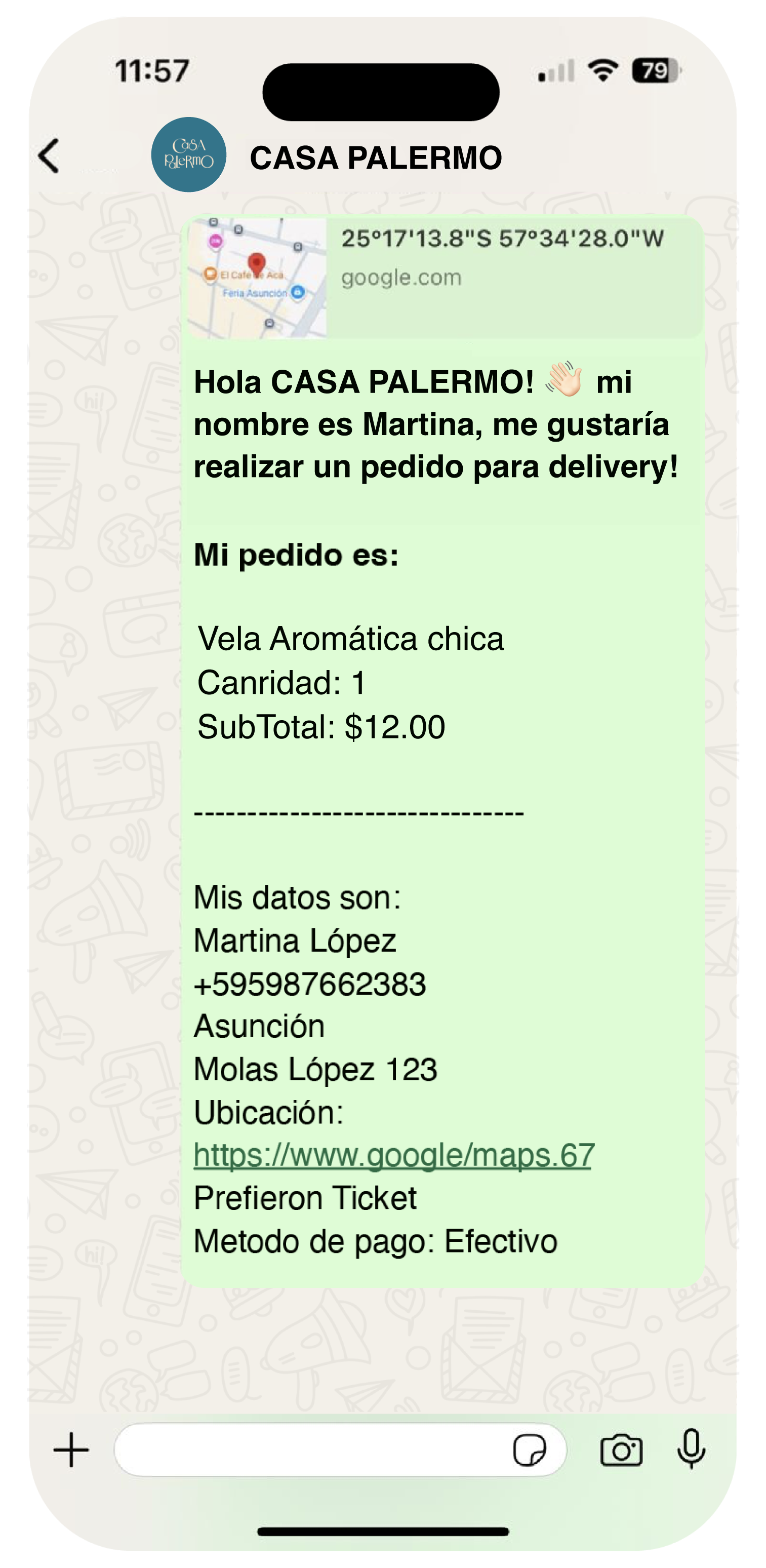The width and height of the screenshot is (766, 1568).
Task: Open the google.com link preview
Action: point(401,277)
